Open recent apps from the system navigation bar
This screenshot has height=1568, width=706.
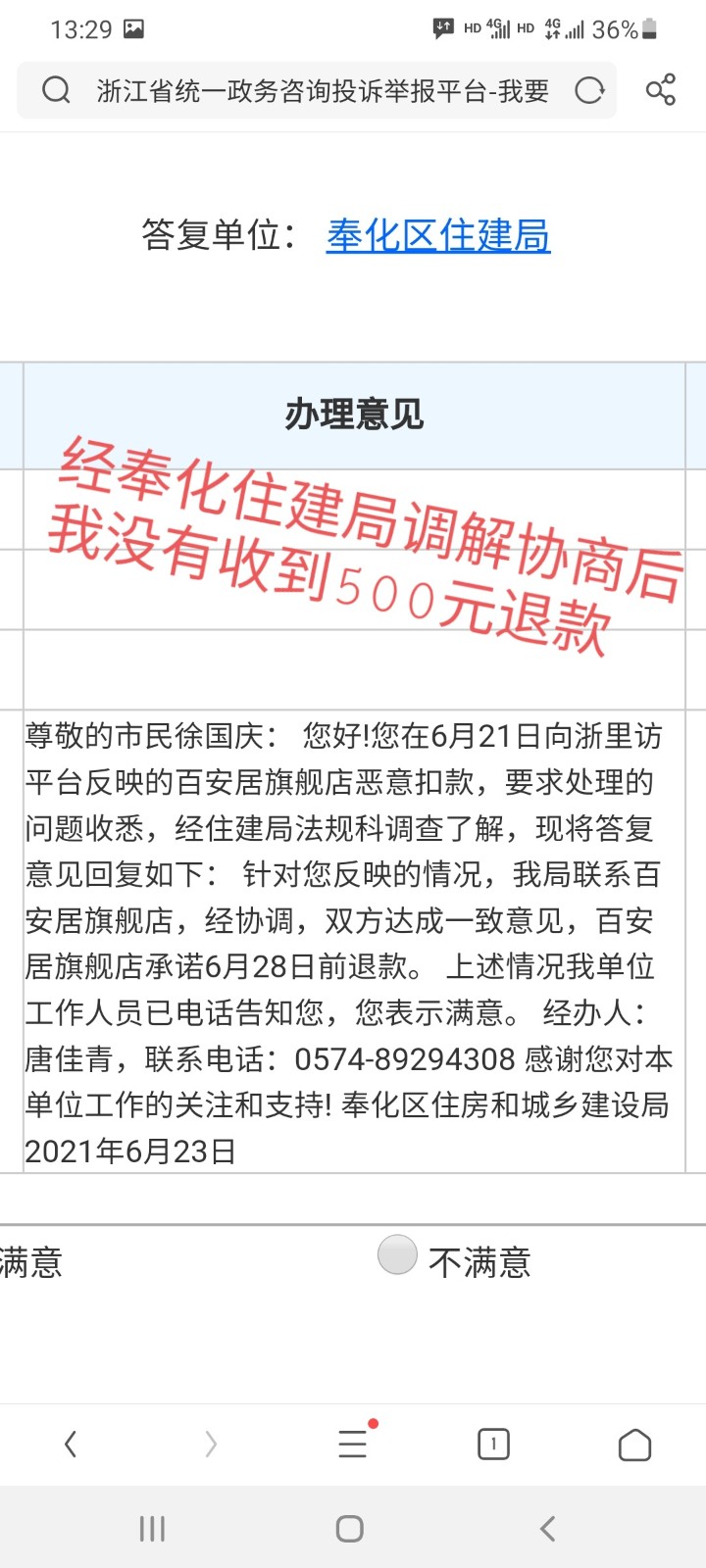coord(152,1528)
